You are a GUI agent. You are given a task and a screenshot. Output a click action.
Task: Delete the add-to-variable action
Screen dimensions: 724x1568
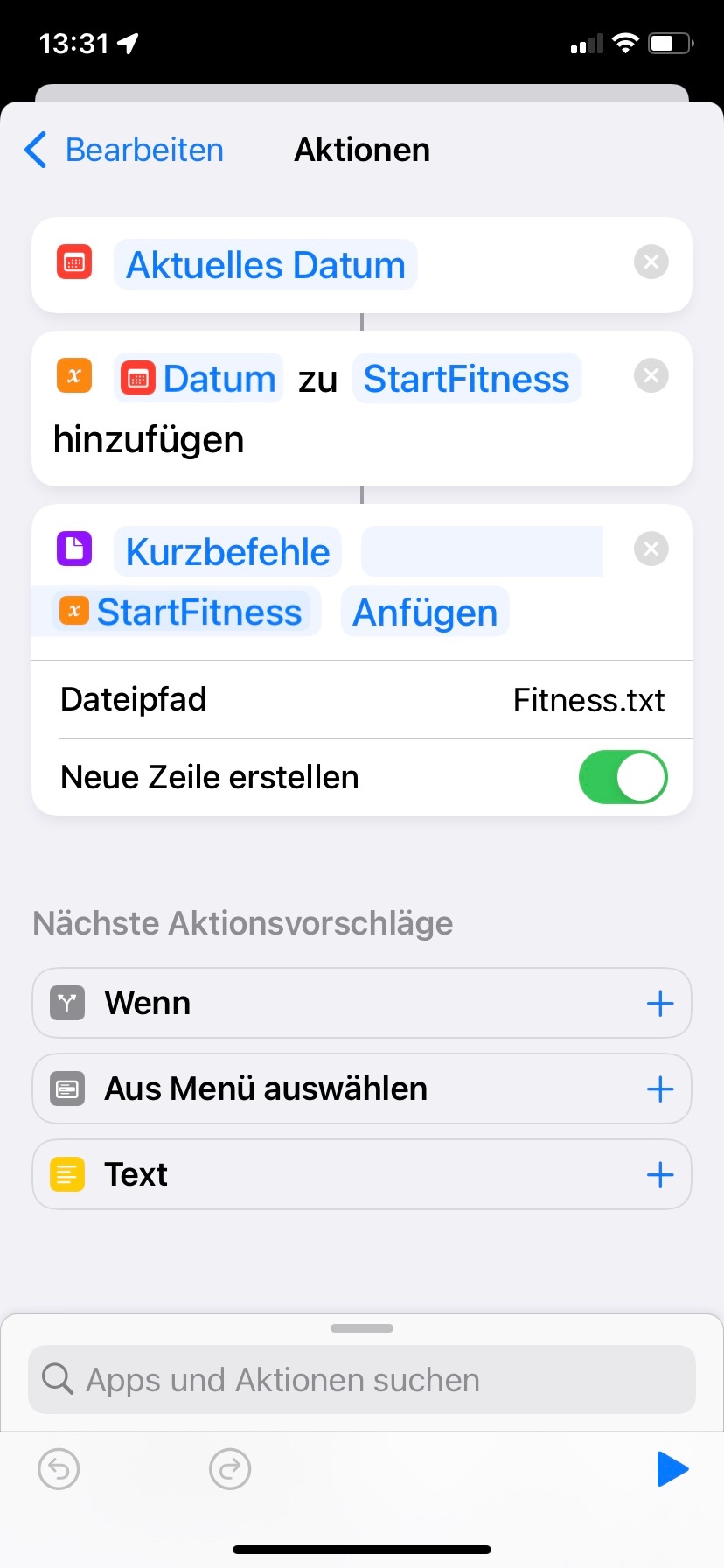click(x=651, y=375)
